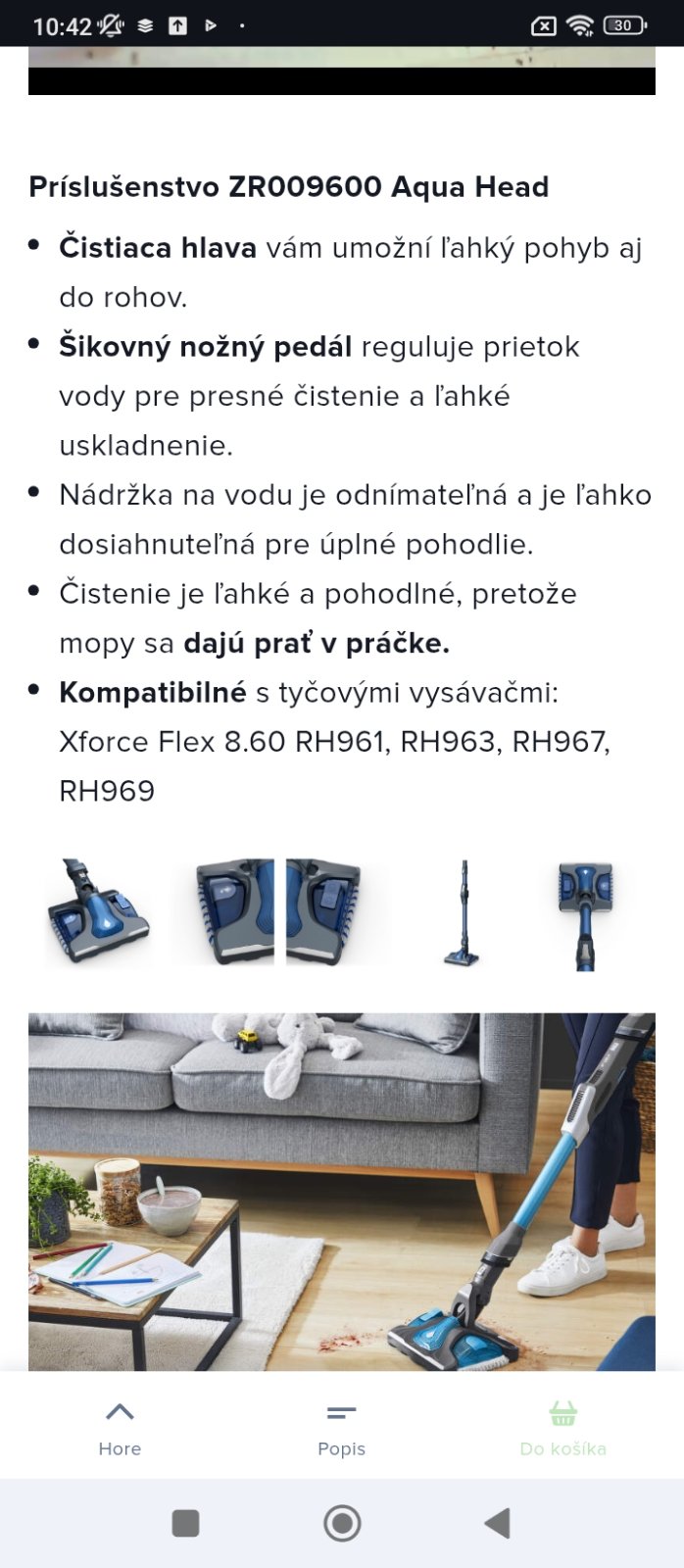This screenshot has height=1568, width=684.
Task: Go back using system back button
Action: tap(498, 1523)
